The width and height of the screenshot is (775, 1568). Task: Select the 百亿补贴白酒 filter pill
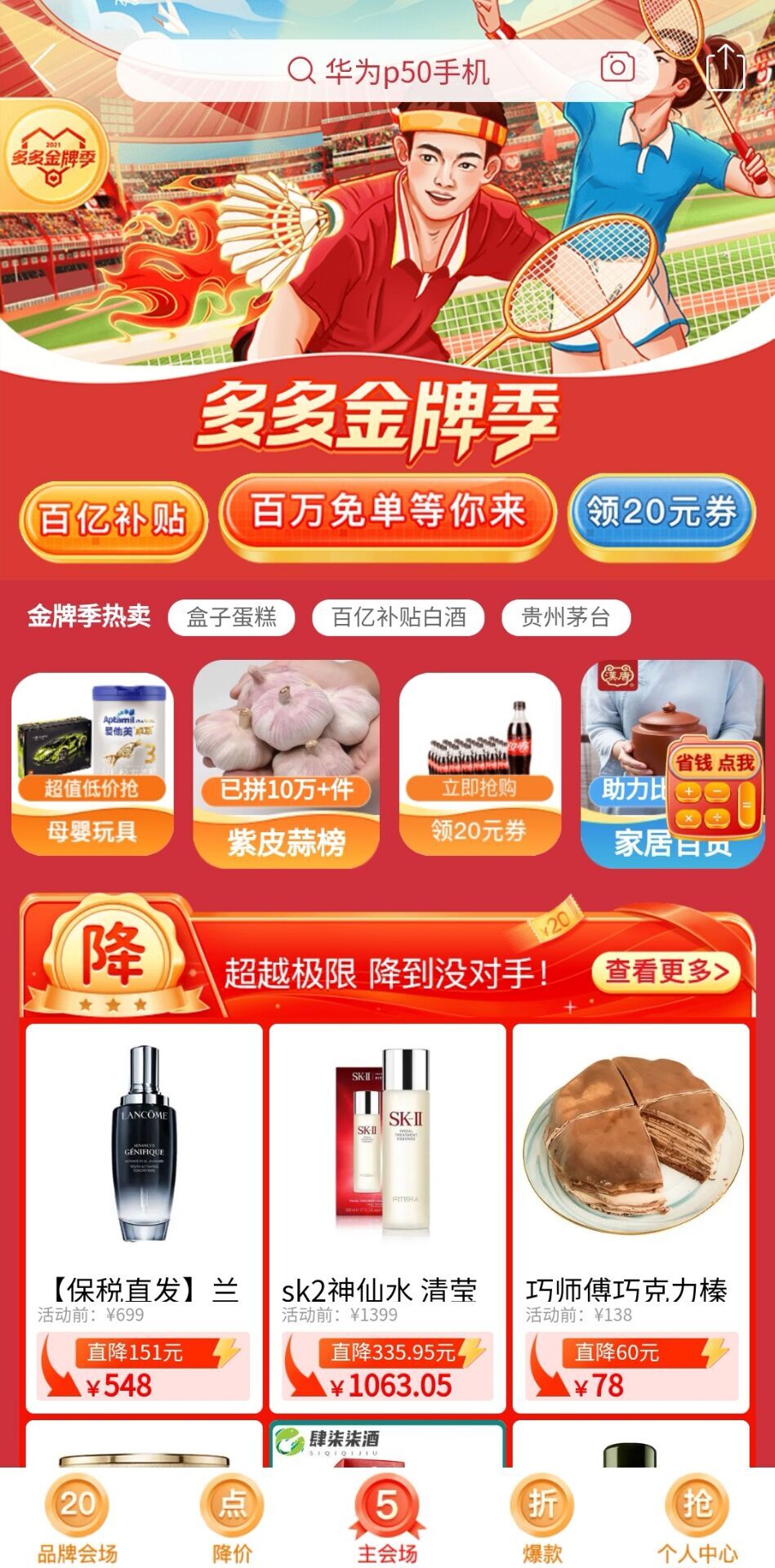[399, 618]
